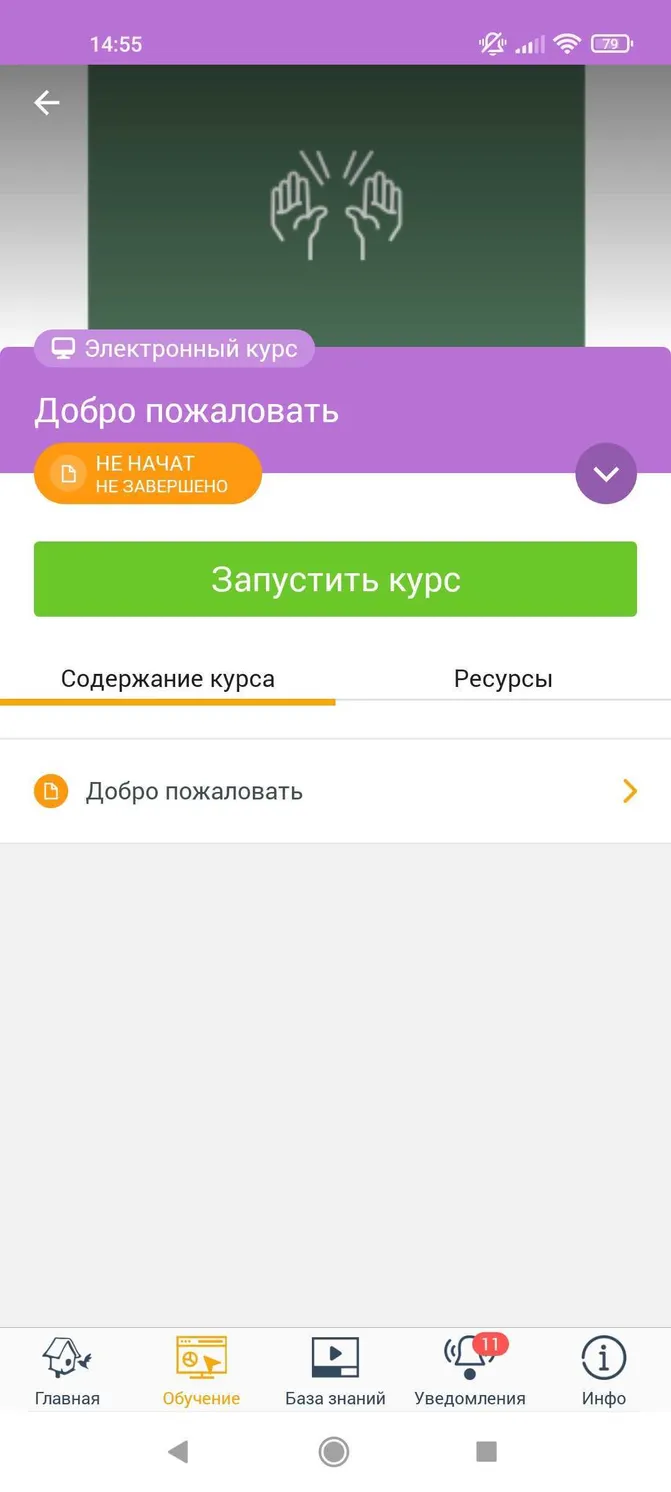Open the Добро пожаловать lesson row
This screenshot has width=671, height=1492.
point(335,791)
